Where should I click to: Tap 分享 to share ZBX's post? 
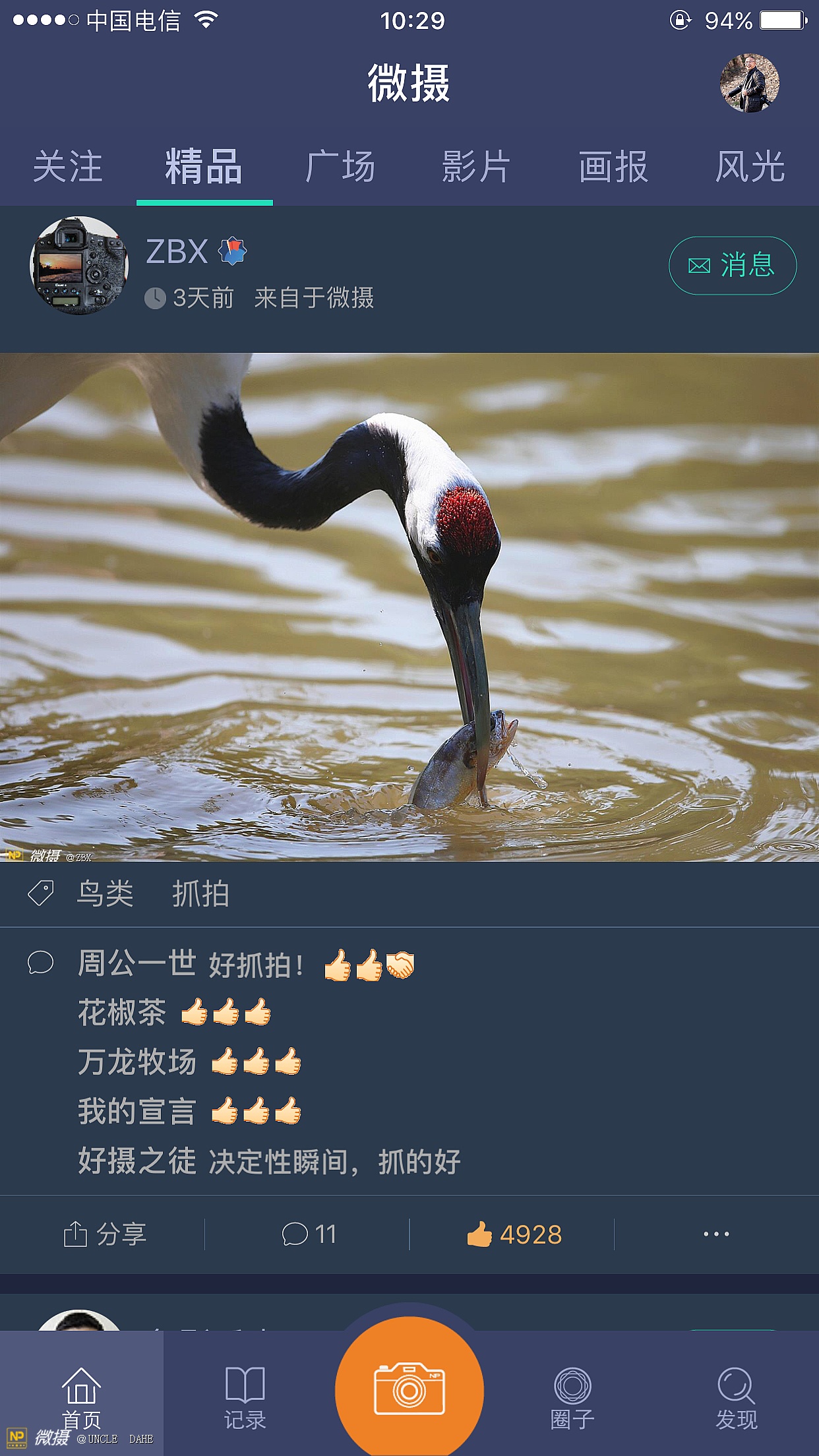tap(104, 1234)
